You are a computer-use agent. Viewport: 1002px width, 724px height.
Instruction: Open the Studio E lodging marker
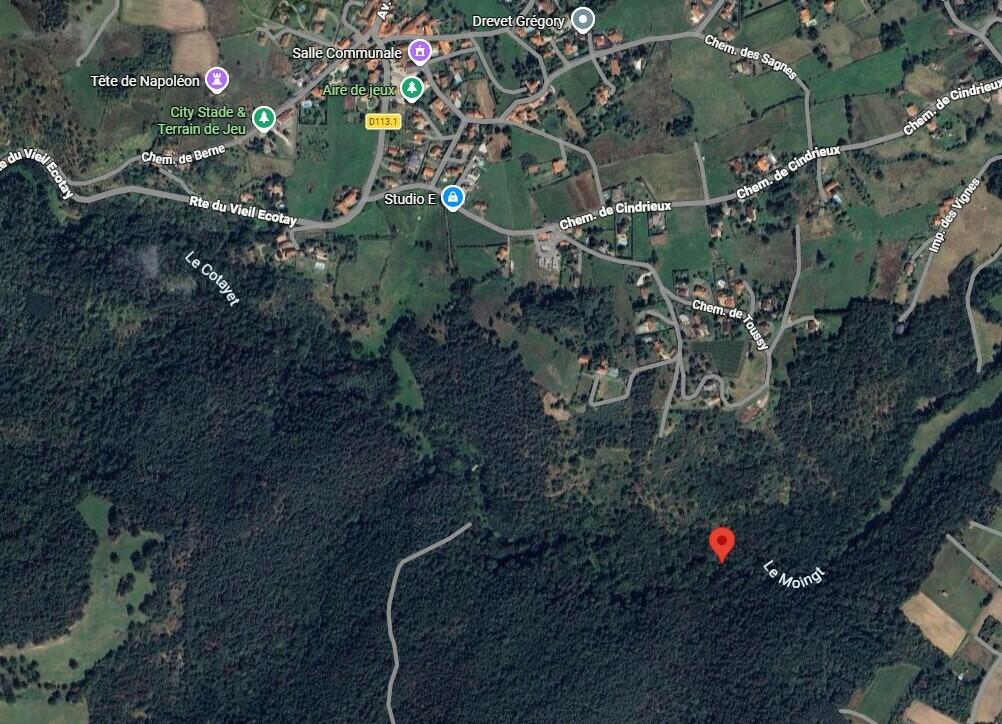[453, 197]
